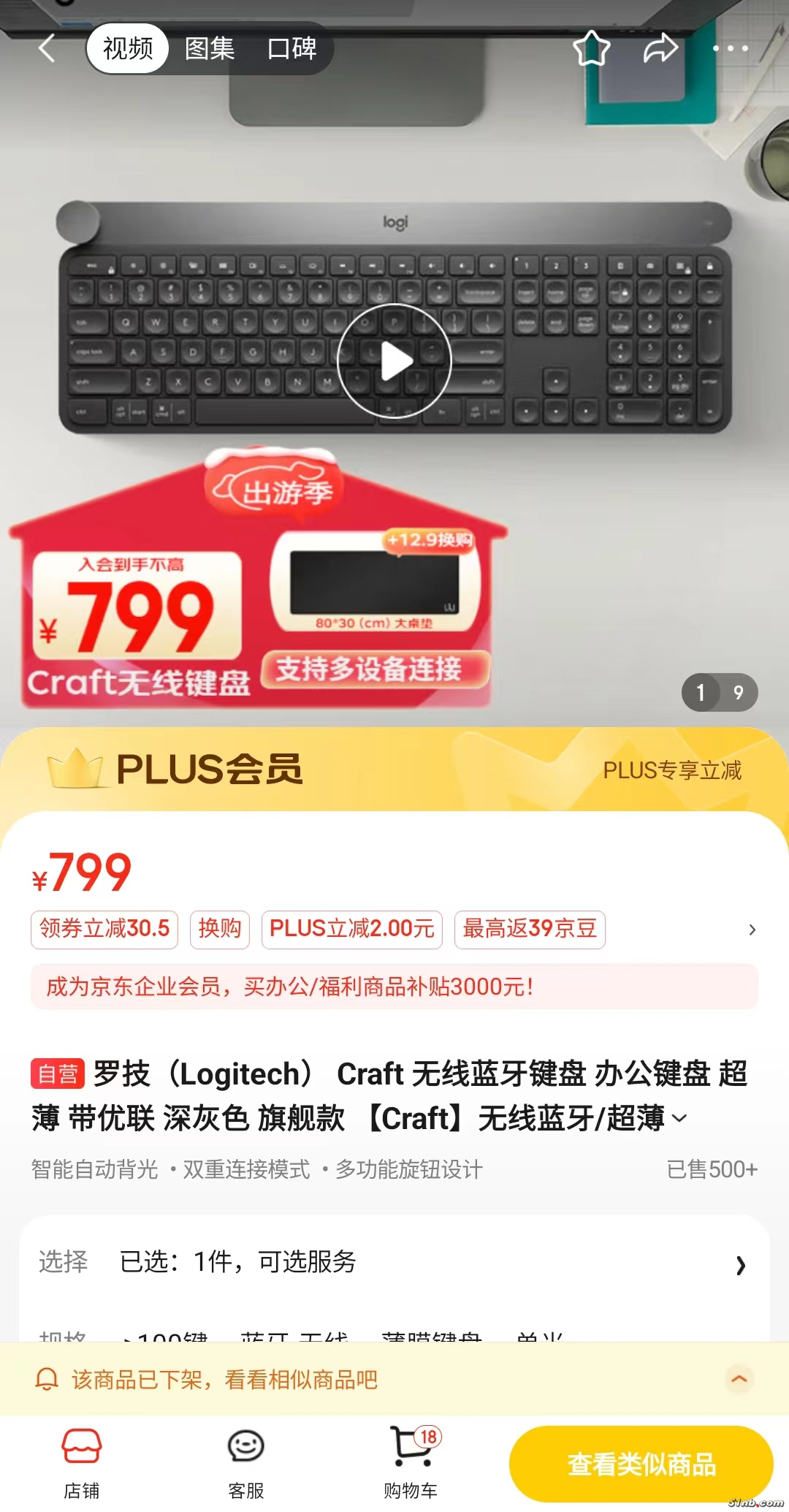Select the 视频 tab

tap(128, 49)
